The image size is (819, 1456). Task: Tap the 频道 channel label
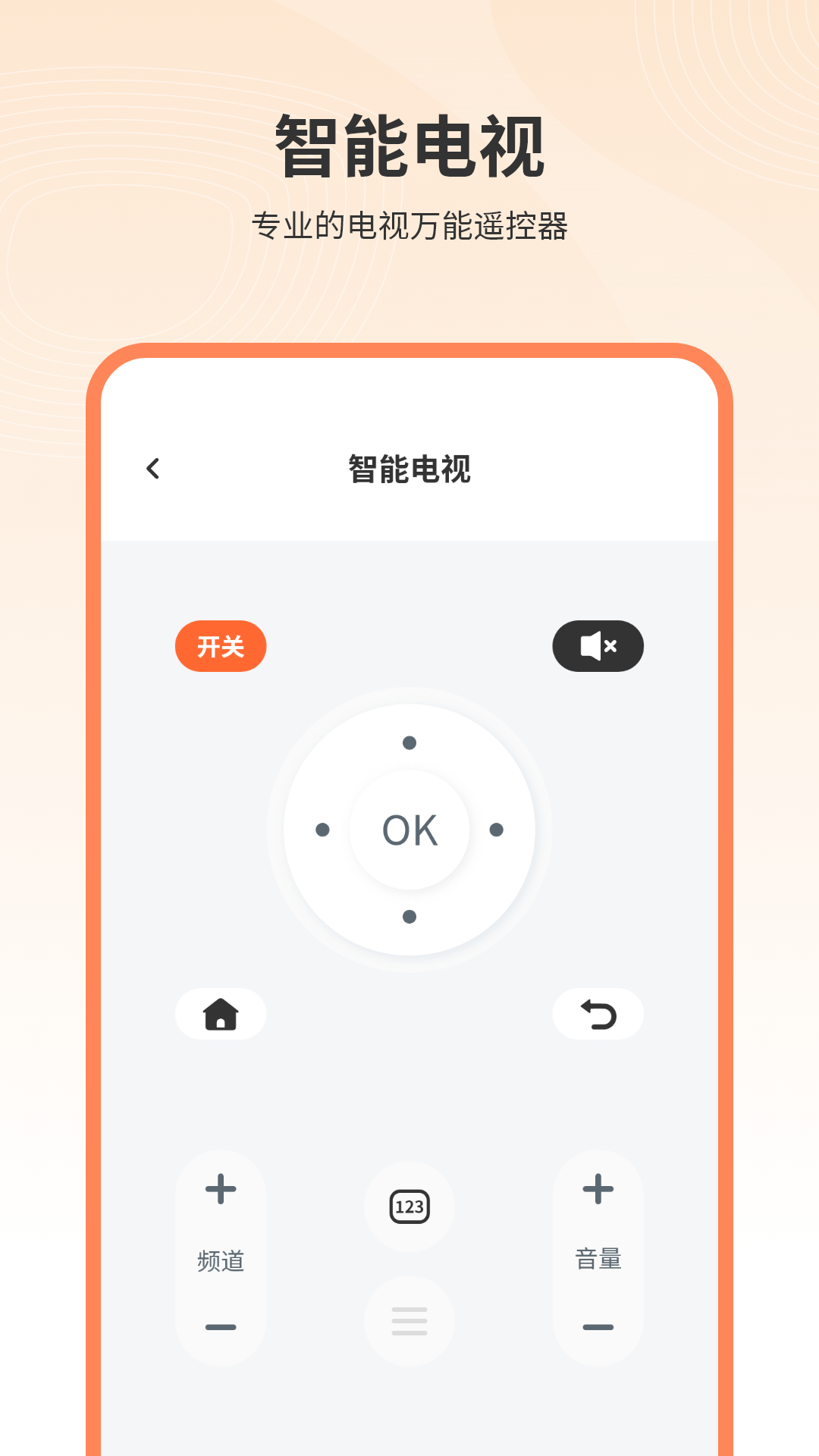pos(221,1259)
